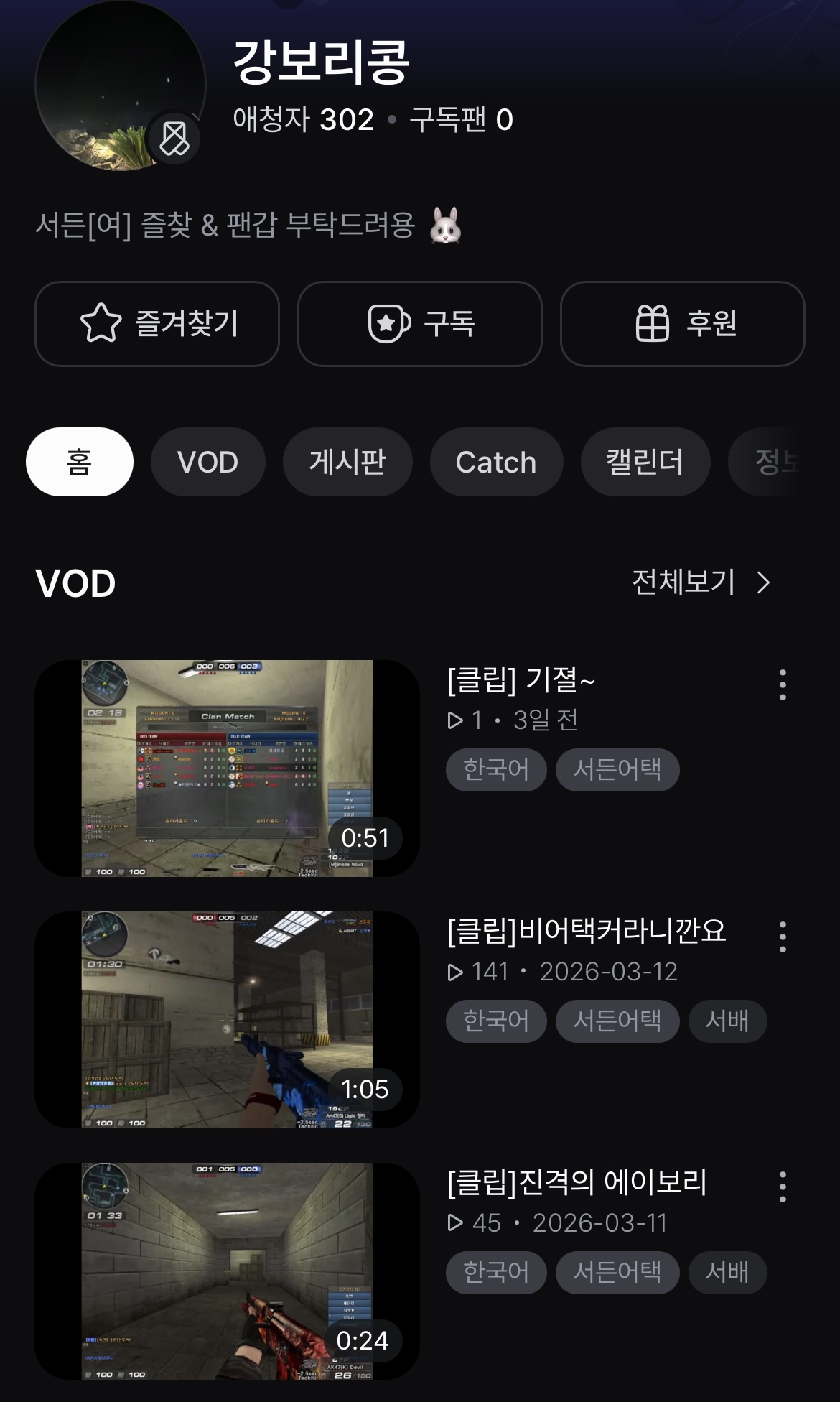This screenshot has width=840, height=1402.
Task: Tap the 강보리콩 profile picture
Action: [x=120, y=85]
